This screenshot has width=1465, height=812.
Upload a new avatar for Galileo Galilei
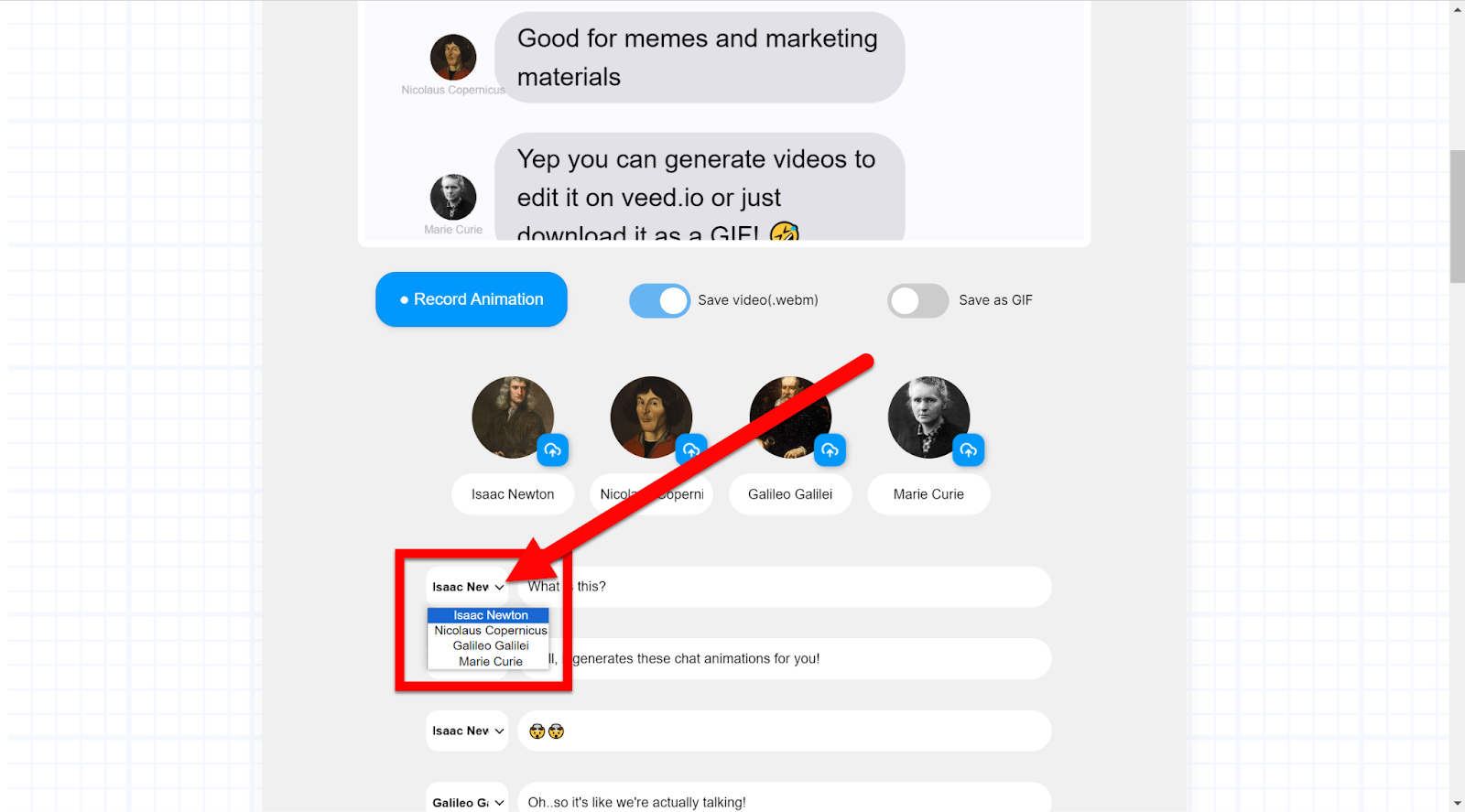tap(830, 449)
